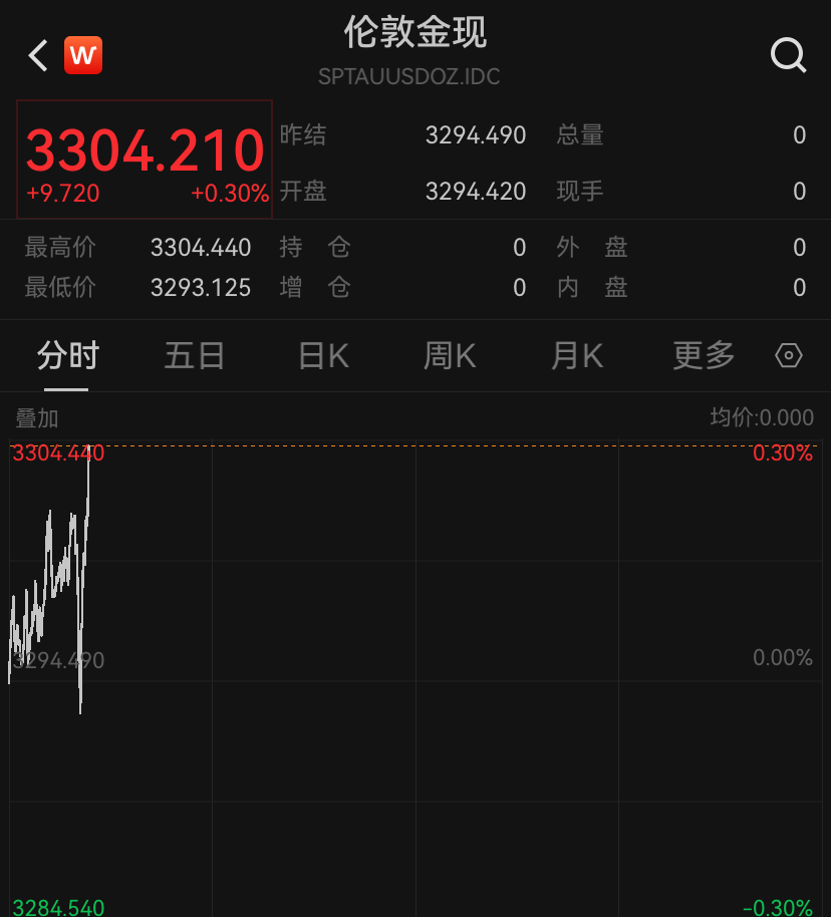The height and width of the screenshot is (918, 832).
Task: Tap the 叠加 overlay button
Action: (x=34, y=418)
